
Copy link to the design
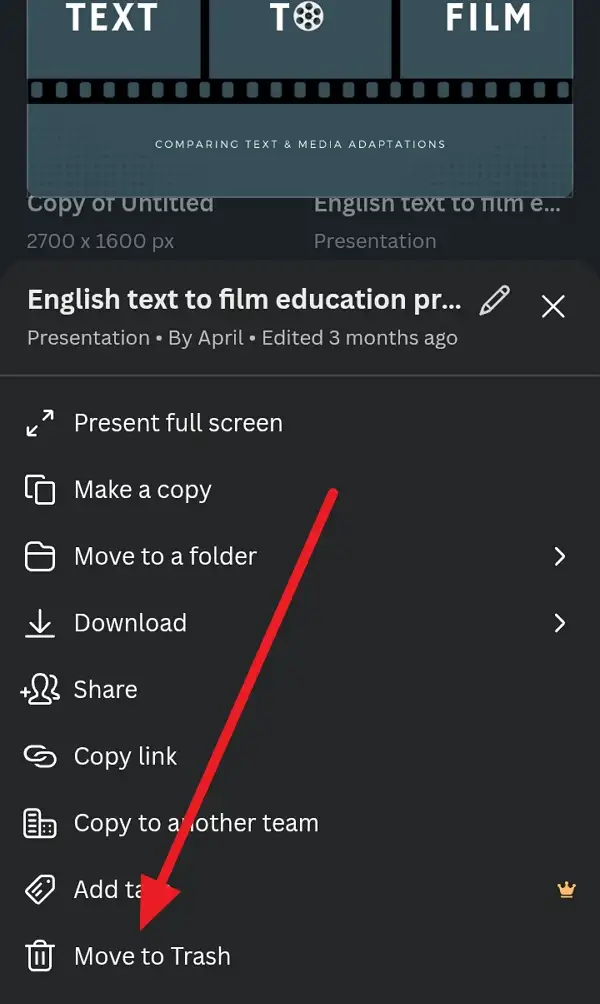point(300,756)
